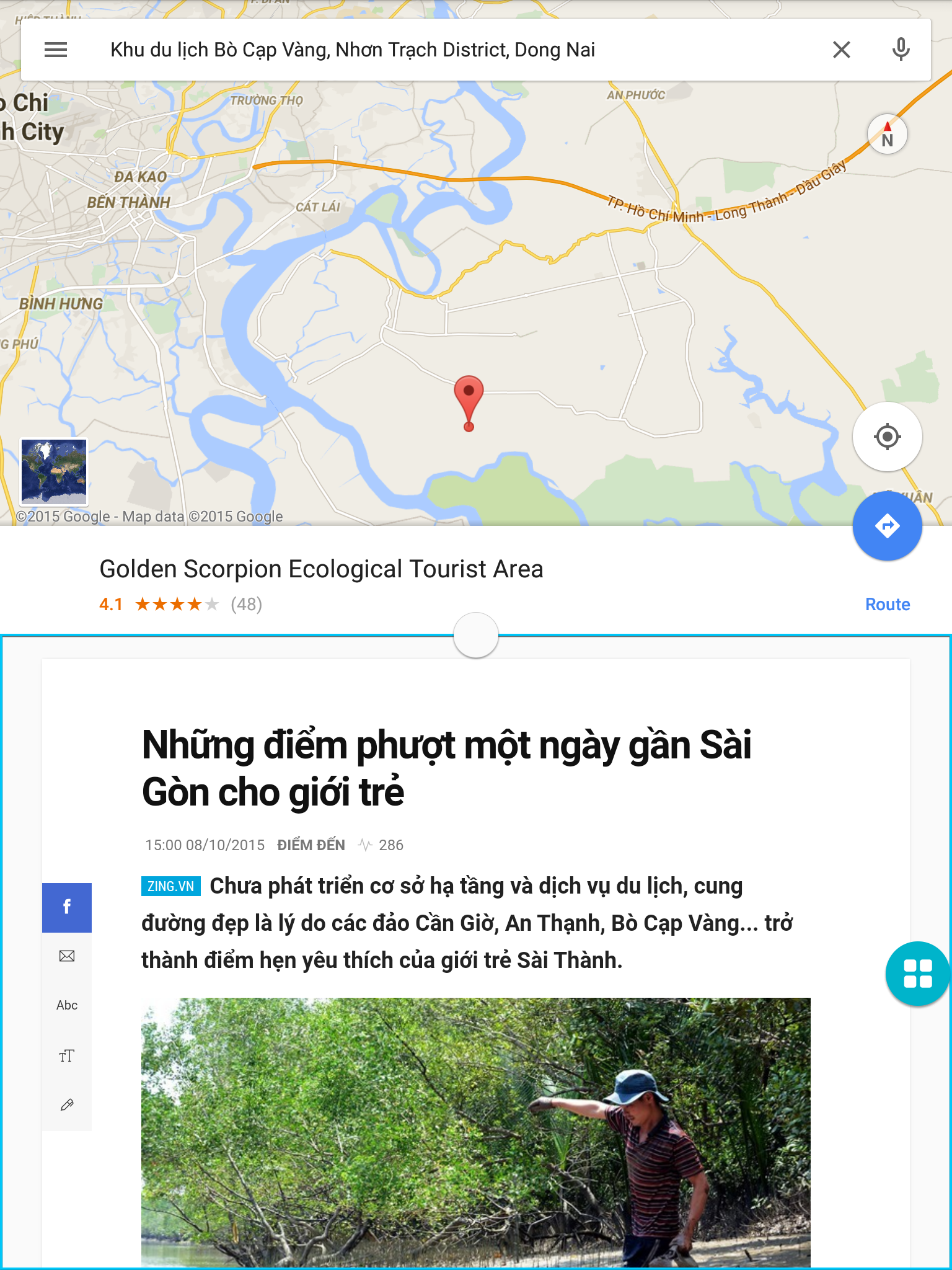Toggle the grid overview with teal button

click(x=917, y=974)
